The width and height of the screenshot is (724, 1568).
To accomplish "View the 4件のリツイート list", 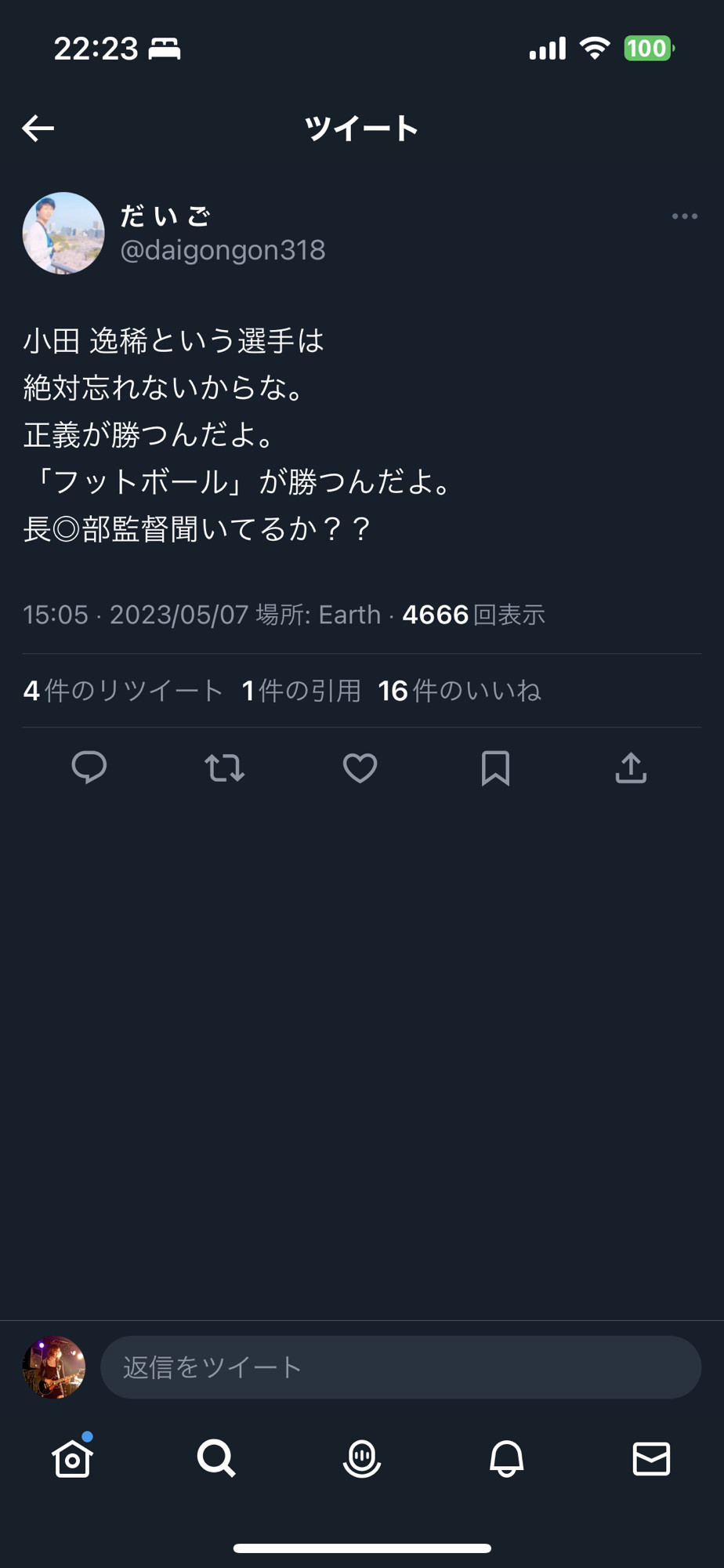I will click(x=123, y=691).
